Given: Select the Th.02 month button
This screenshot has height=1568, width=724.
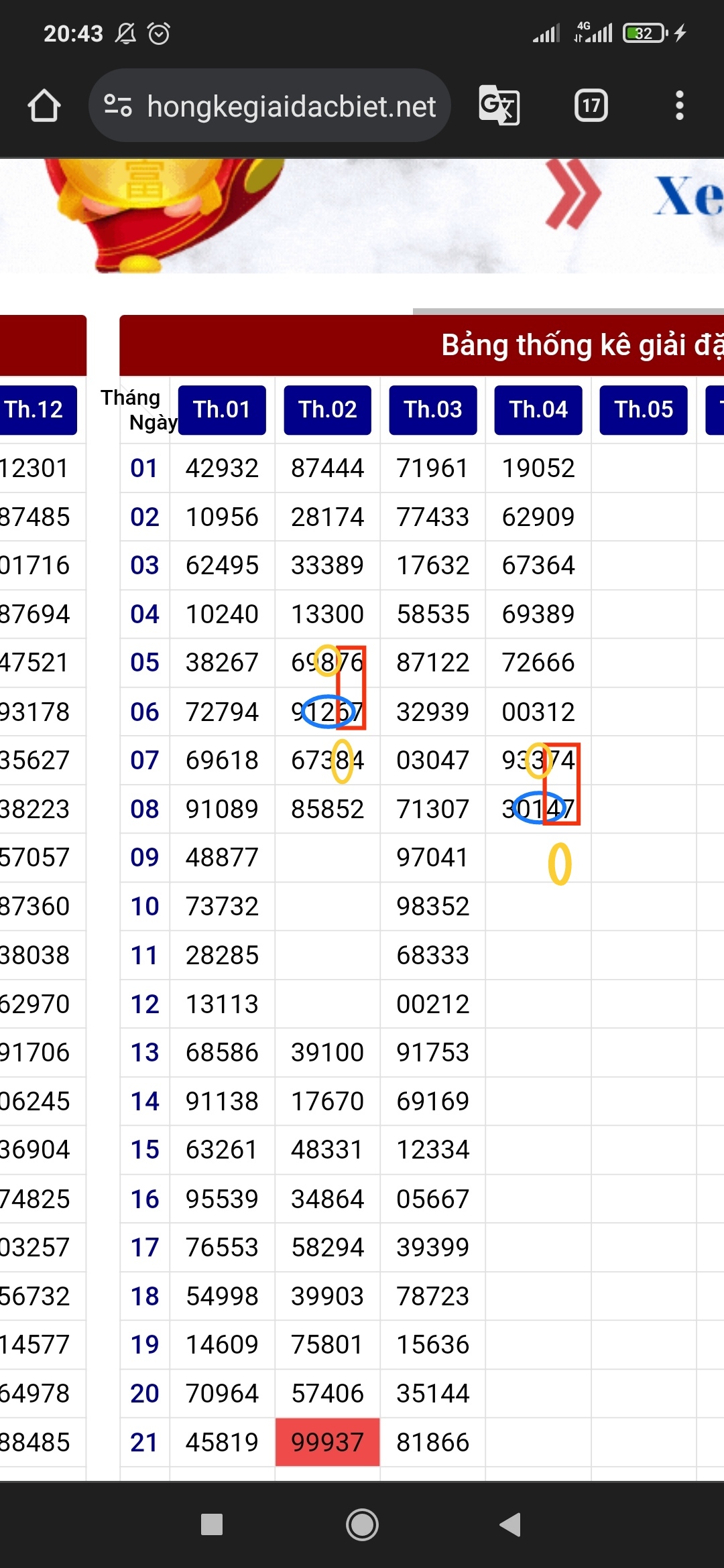Looking at the screenshot, I should 328,409.
